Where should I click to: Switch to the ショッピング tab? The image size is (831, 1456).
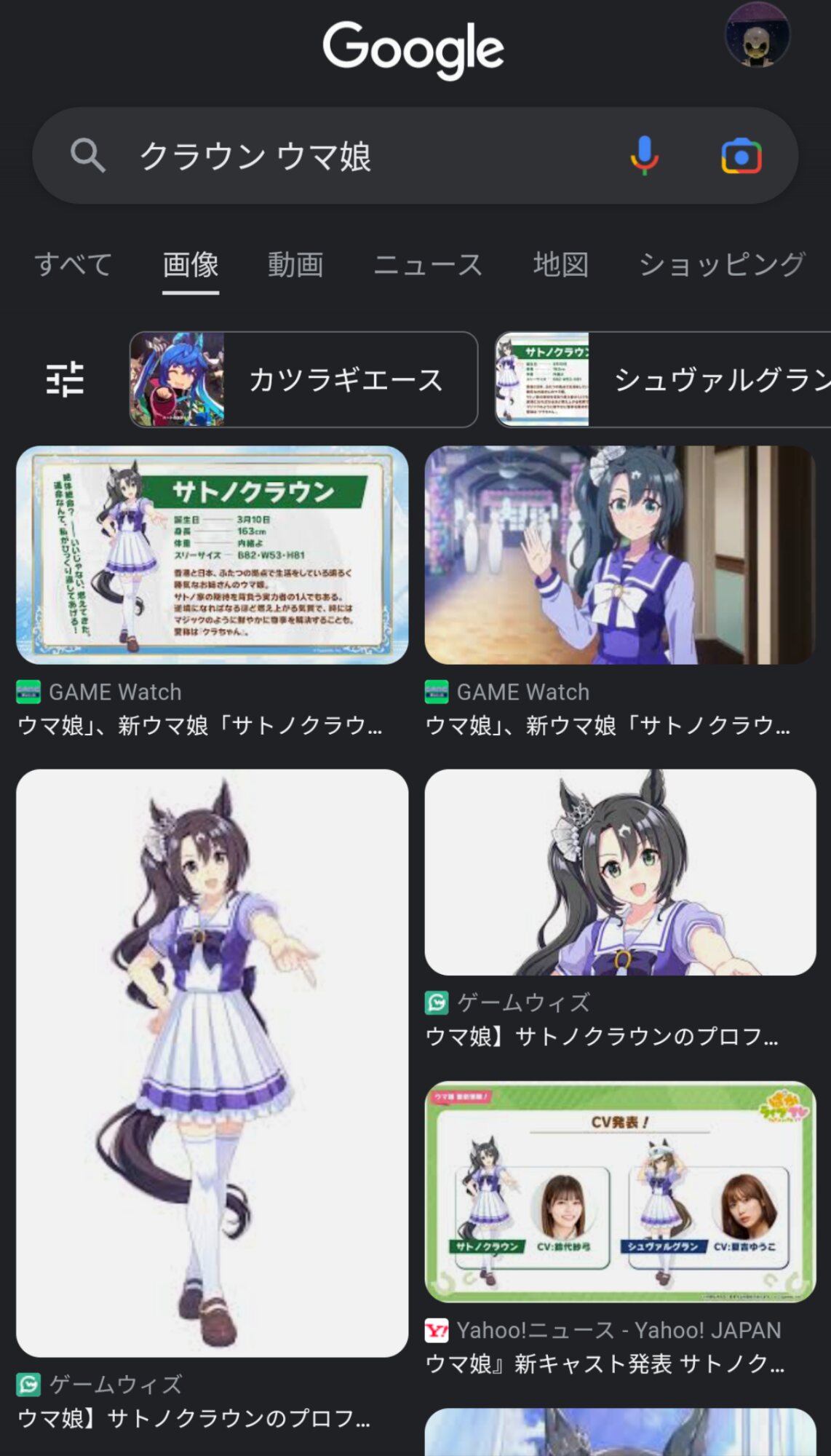pos(722,264)
